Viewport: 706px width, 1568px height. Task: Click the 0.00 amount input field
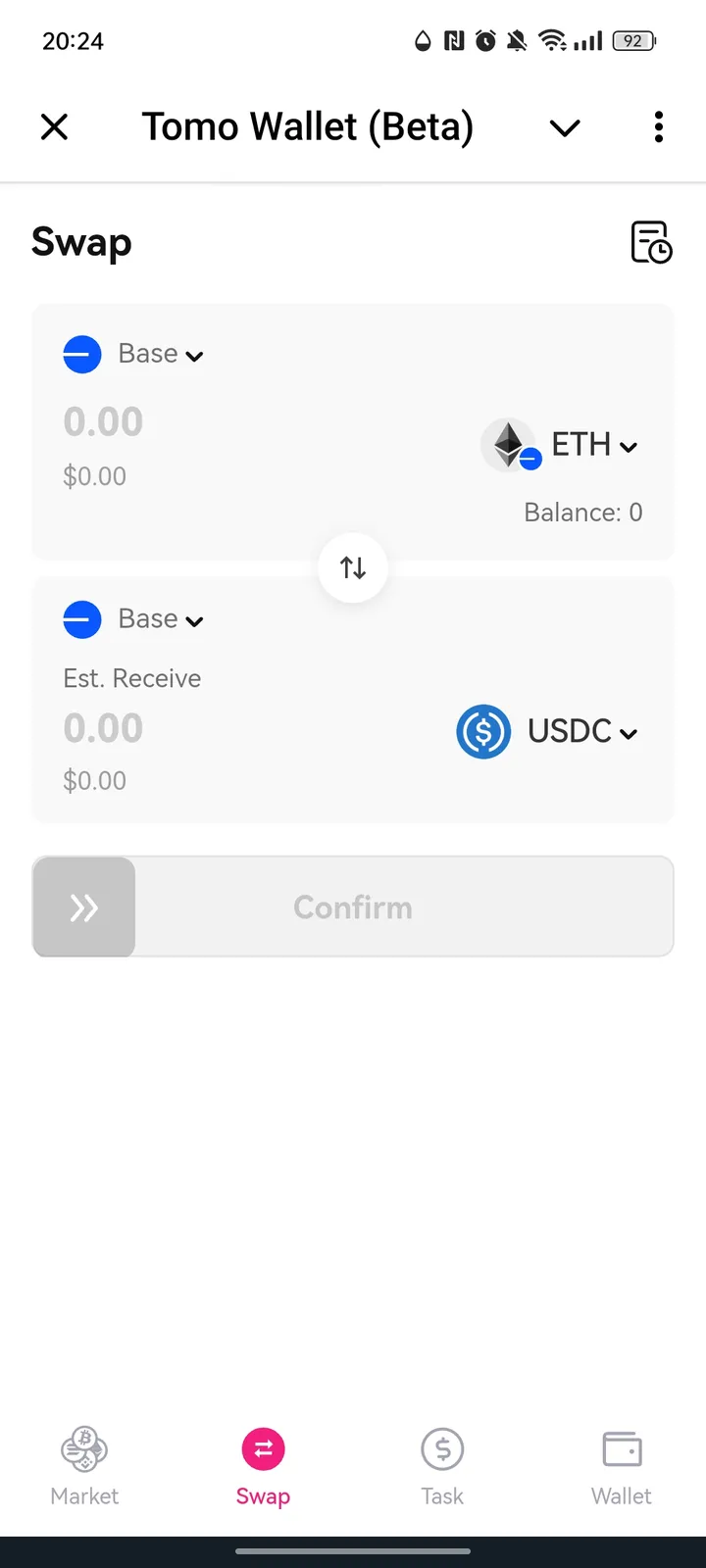pos(103,421)
